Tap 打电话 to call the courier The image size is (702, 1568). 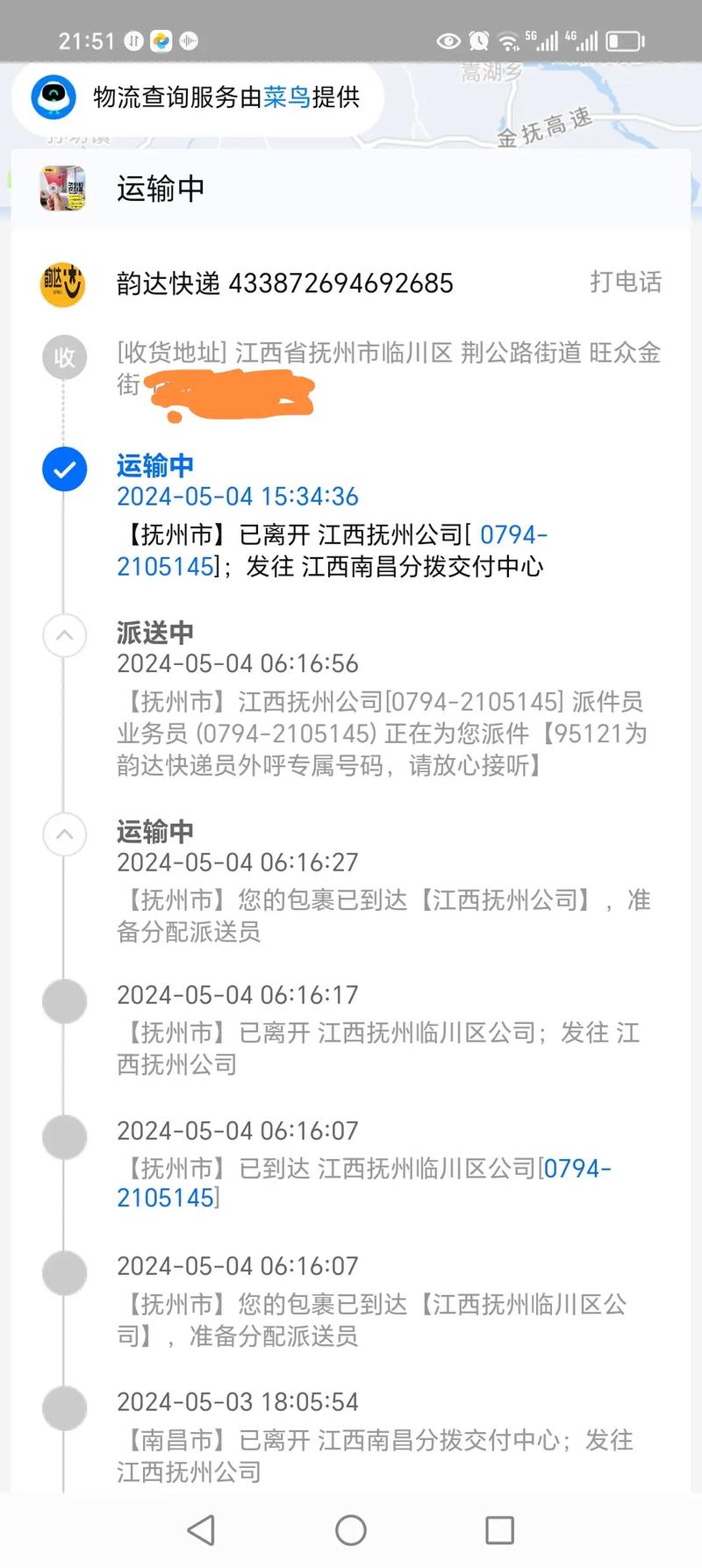tap(625, 283)
